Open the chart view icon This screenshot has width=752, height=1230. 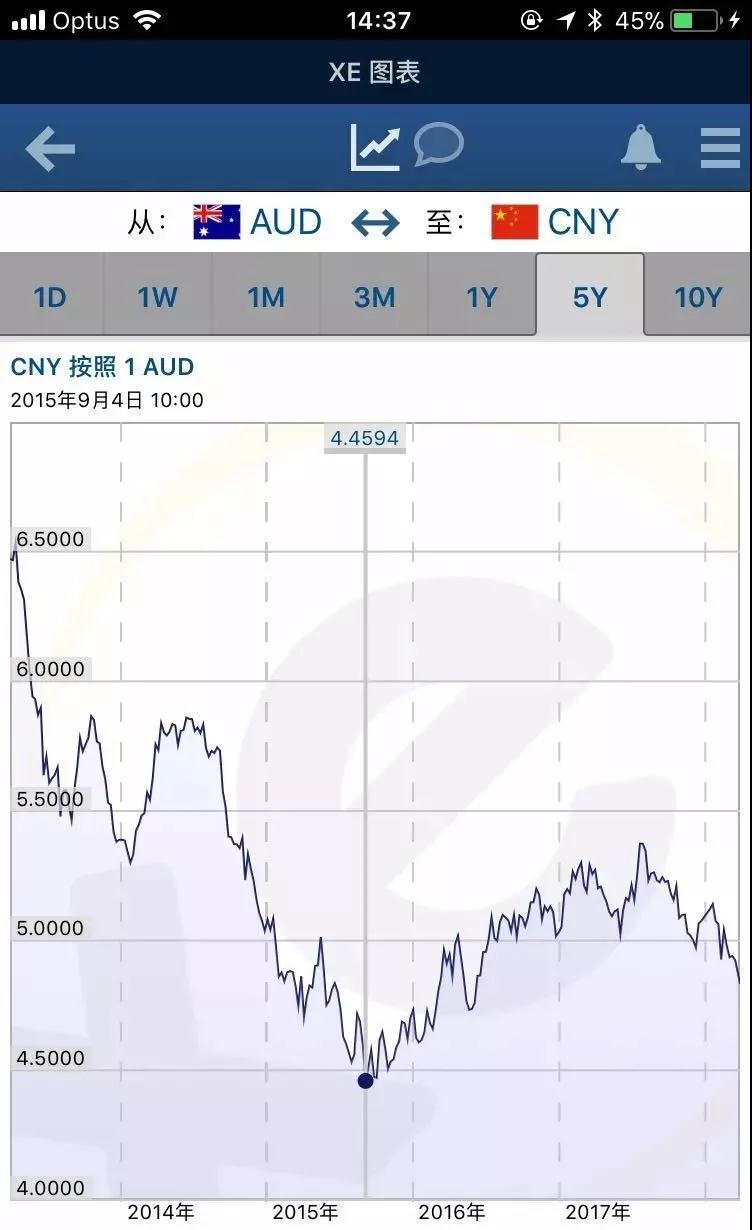pos(375,148)
